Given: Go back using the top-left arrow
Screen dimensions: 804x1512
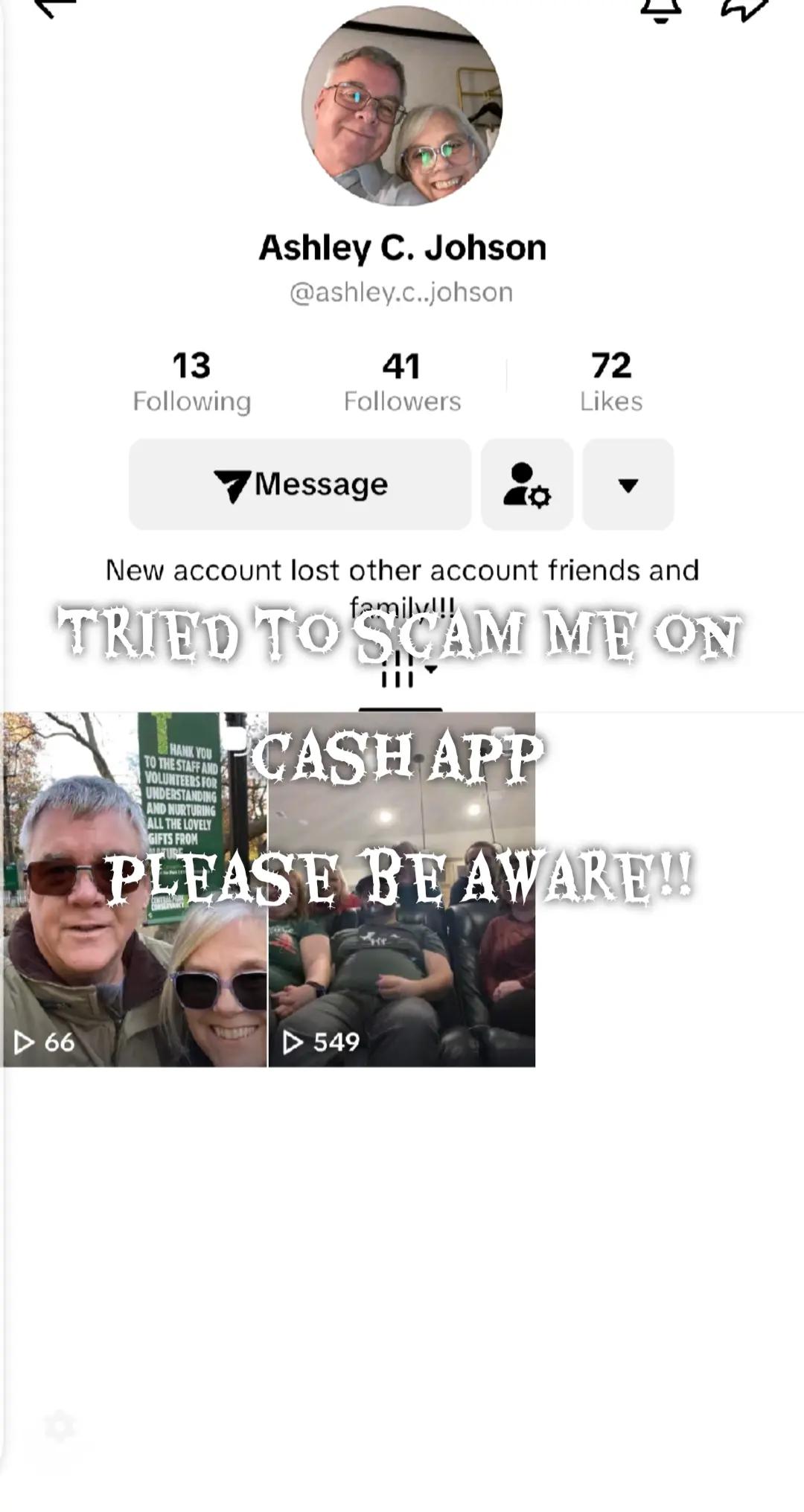Looking at the screenshot, I should point(55,7).
